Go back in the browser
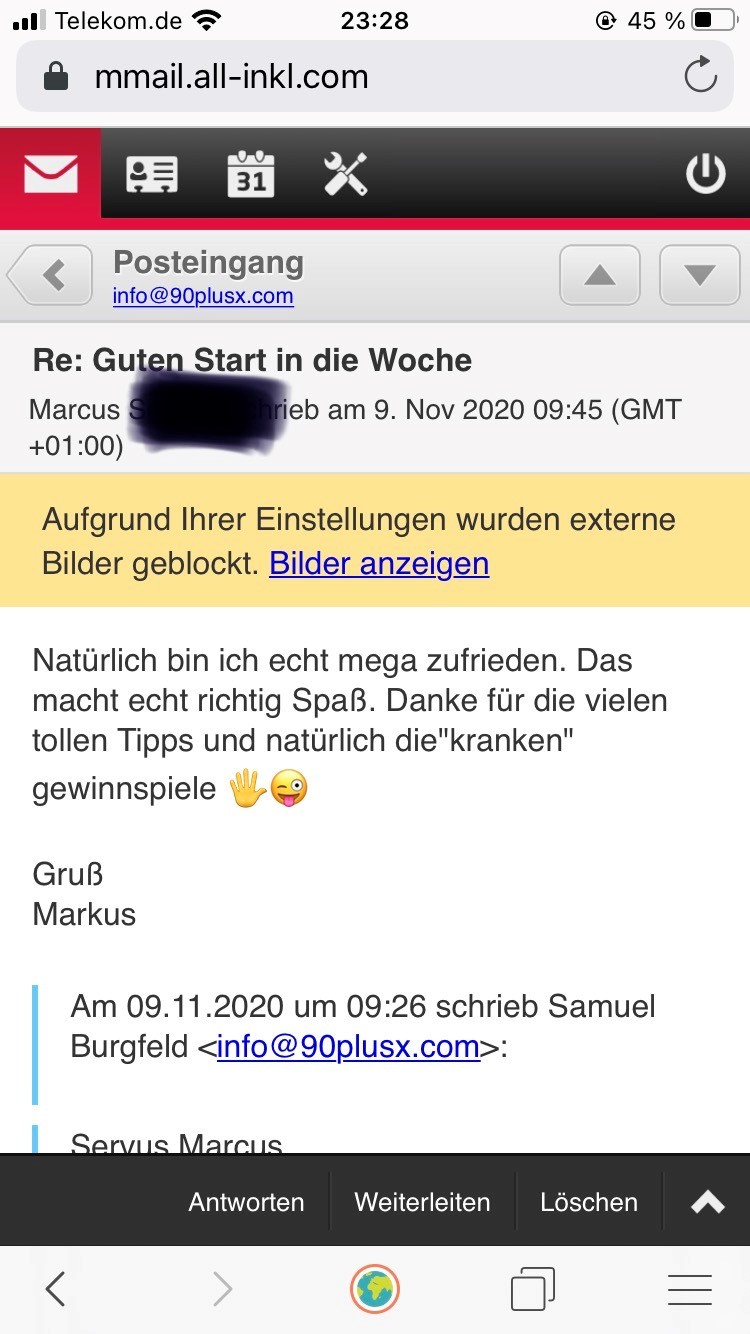This screenshot has width=750, height=1334. click(x=56, y=1289)
